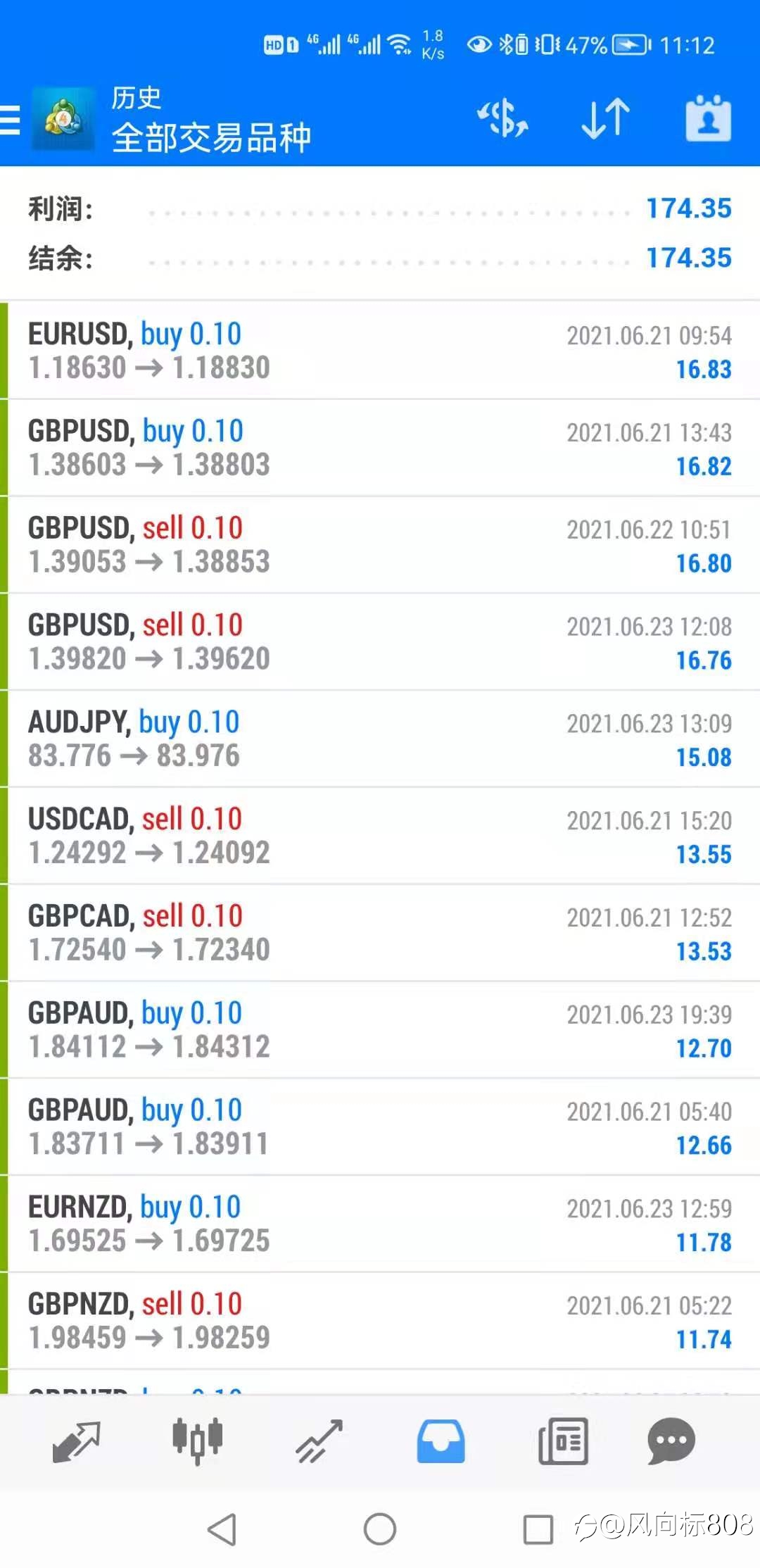Open the EURNZD buy trade entry
Viewport: 760px width, 1568px height.
pos(380,1225)
